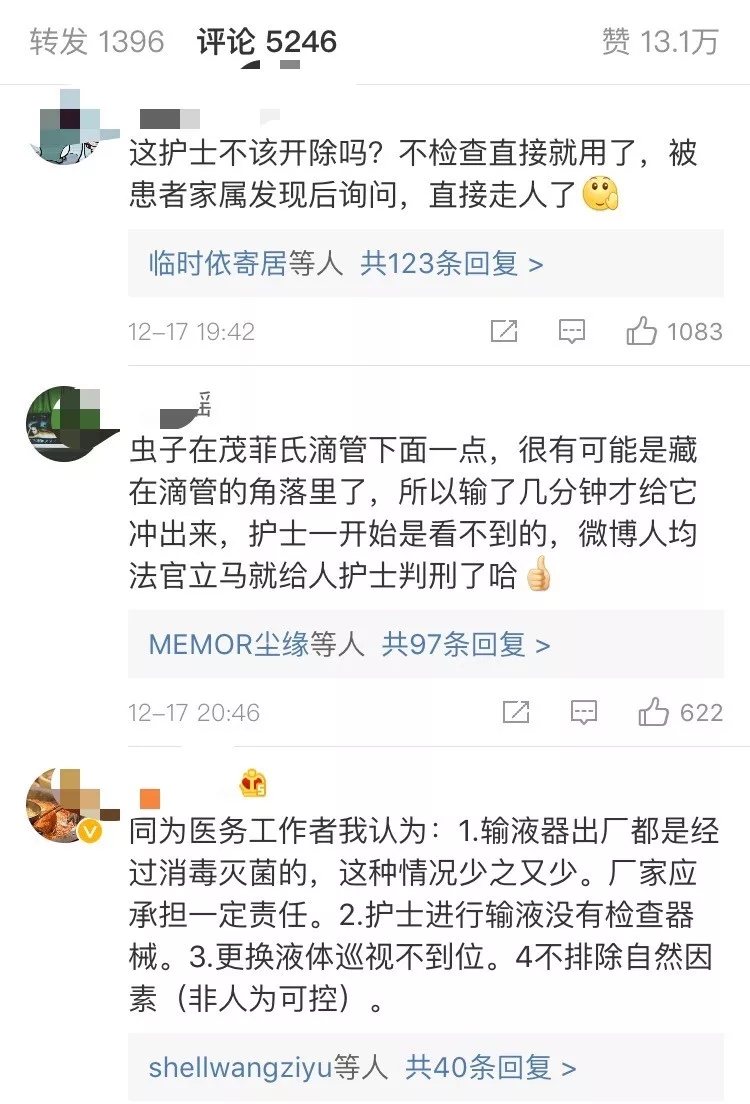The height and width of the screenshot is (1104, 750).
Task: Reply to the comment posted 12-17 19:42
Action: pyautogui.click(x=571, y=331)
